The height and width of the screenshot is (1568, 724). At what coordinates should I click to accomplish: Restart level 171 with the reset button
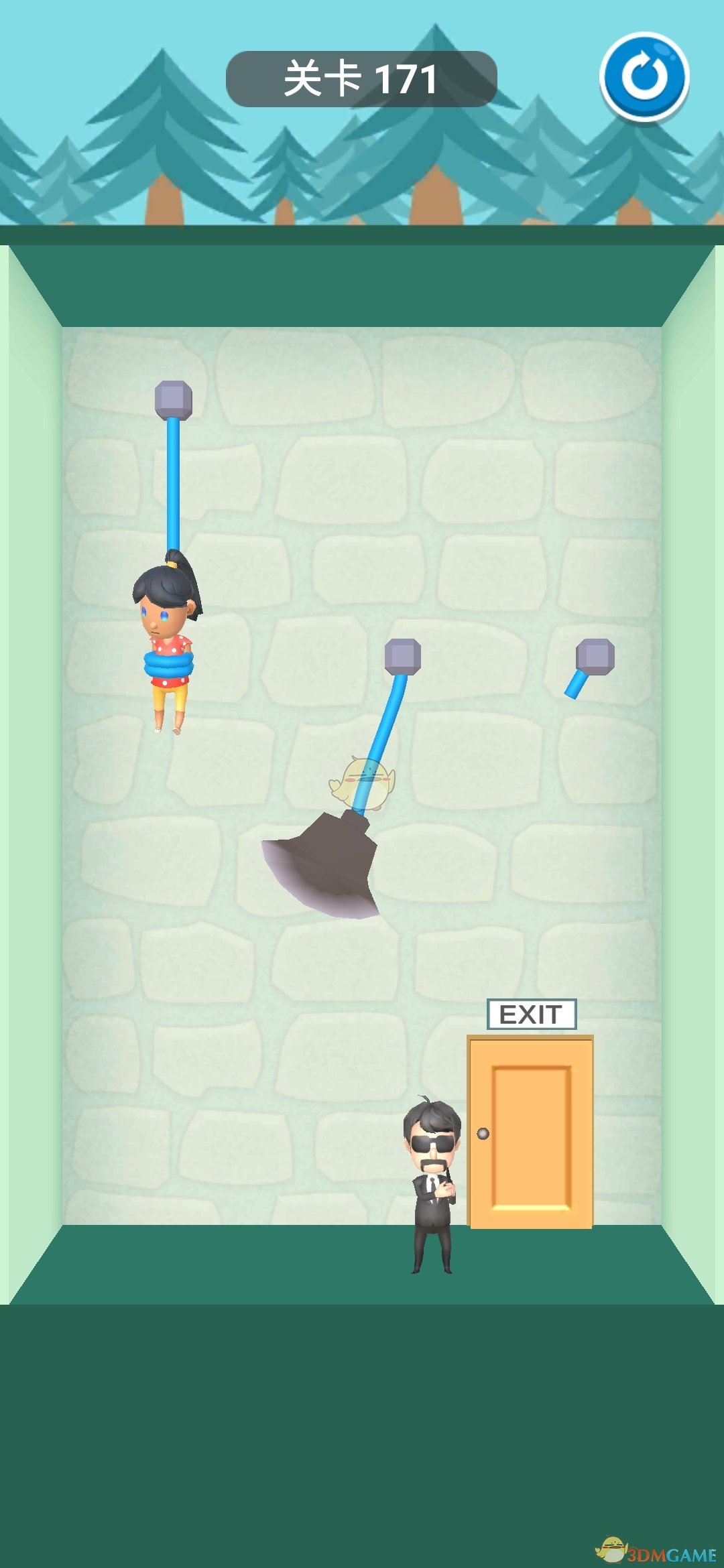pos(644,77)
